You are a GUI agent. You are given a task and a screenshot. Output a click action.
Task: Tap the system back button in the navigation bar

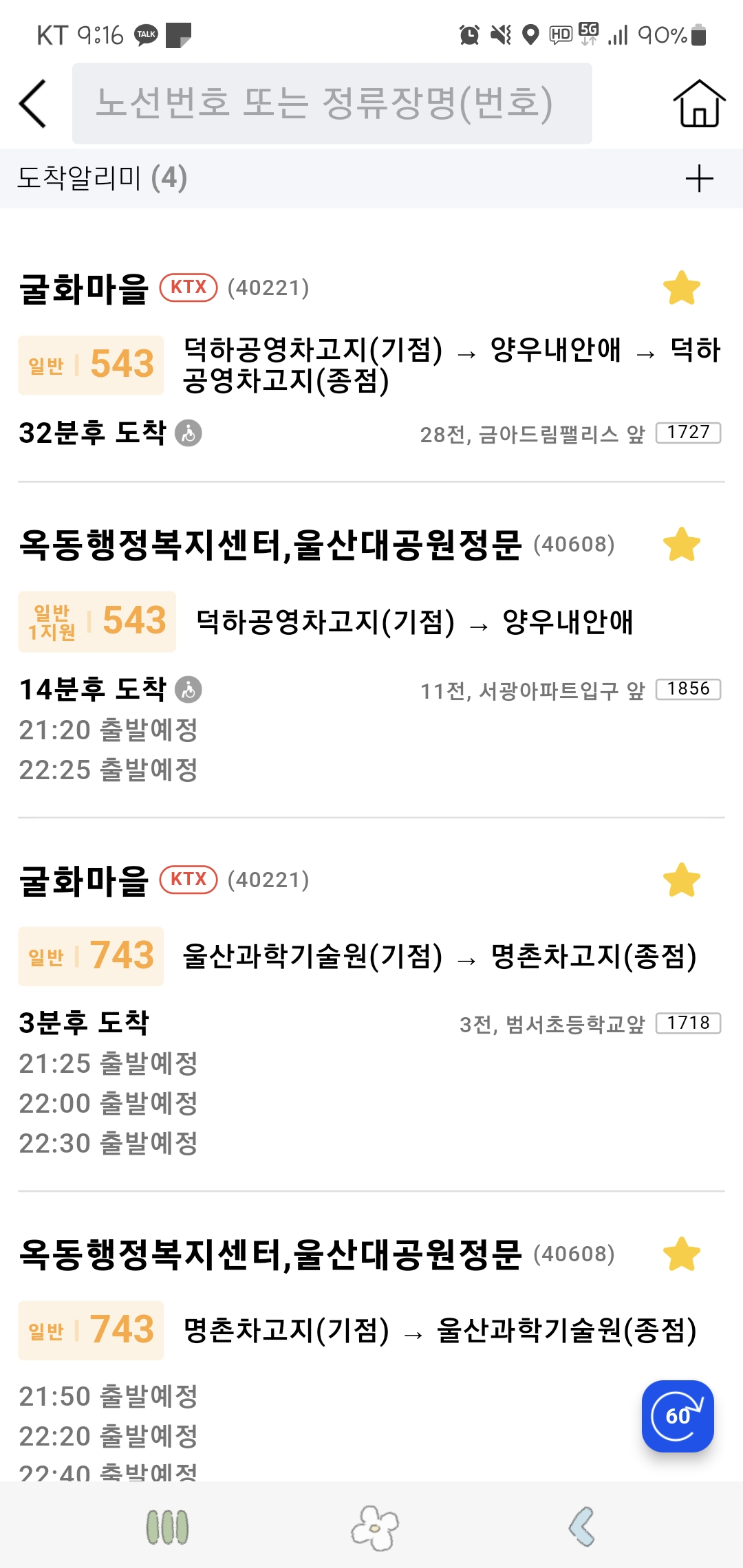pyautogui.click(x=581, y=1527)
